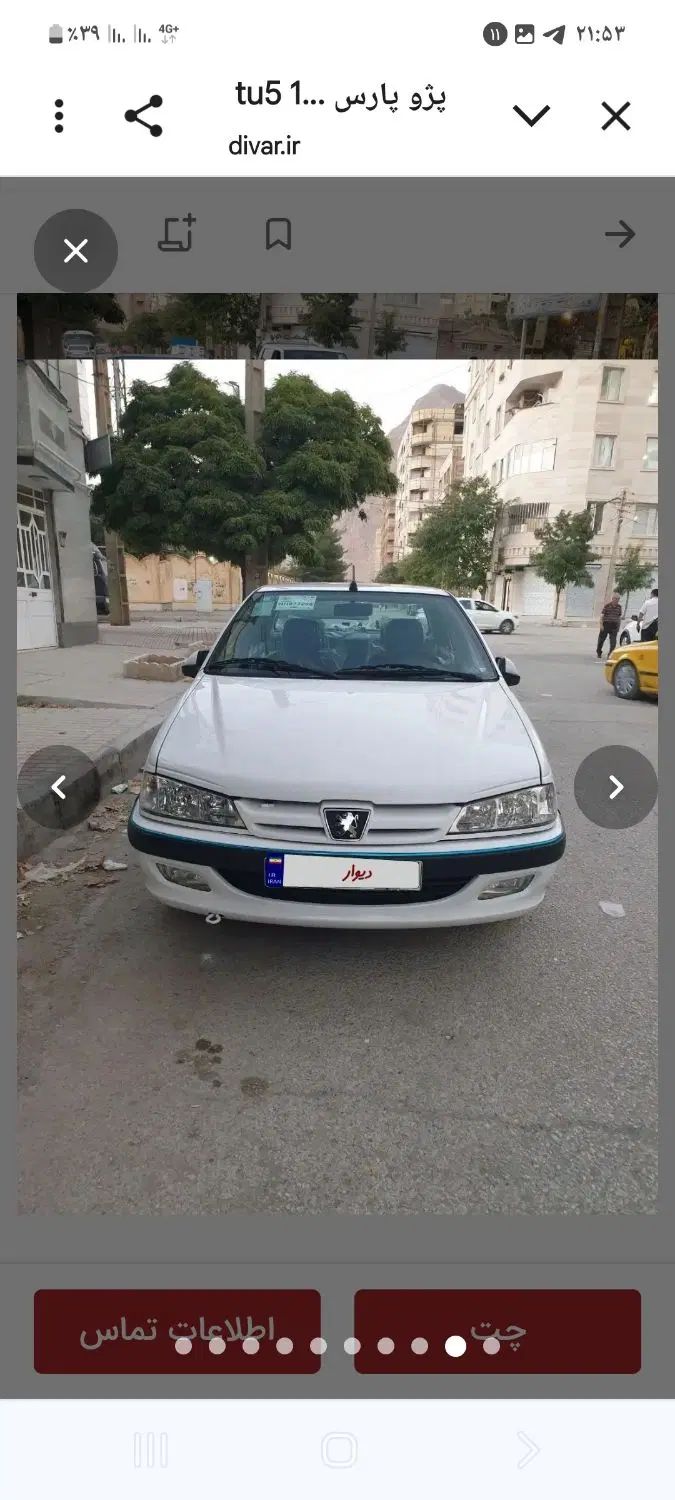Image resolution: width=675 pixels, height=1500 pixels.
Task: Close the in-app browser tab
Action: coord(616,116)
